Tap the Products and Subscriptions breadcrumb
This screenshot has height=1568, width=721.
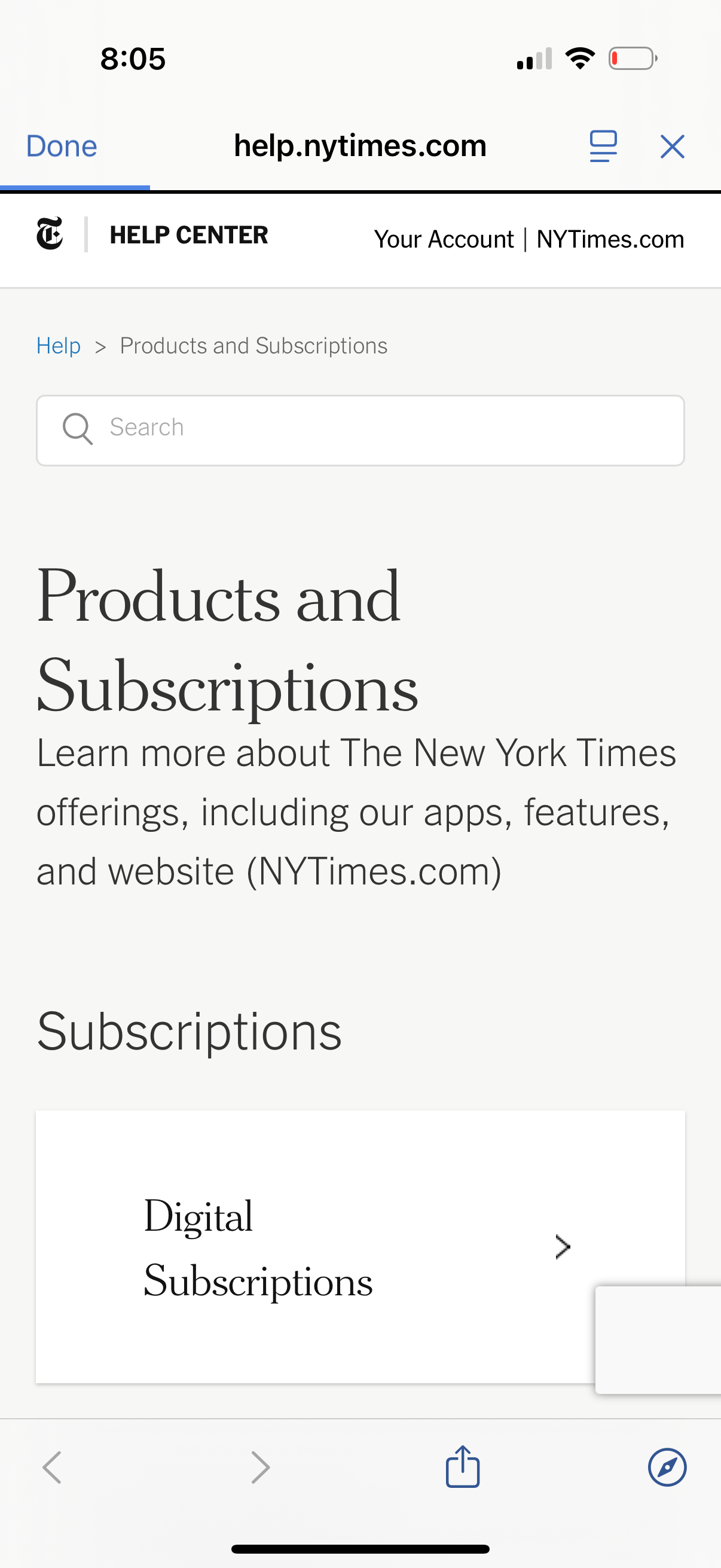pyautogui.click(x=252, y=345)
